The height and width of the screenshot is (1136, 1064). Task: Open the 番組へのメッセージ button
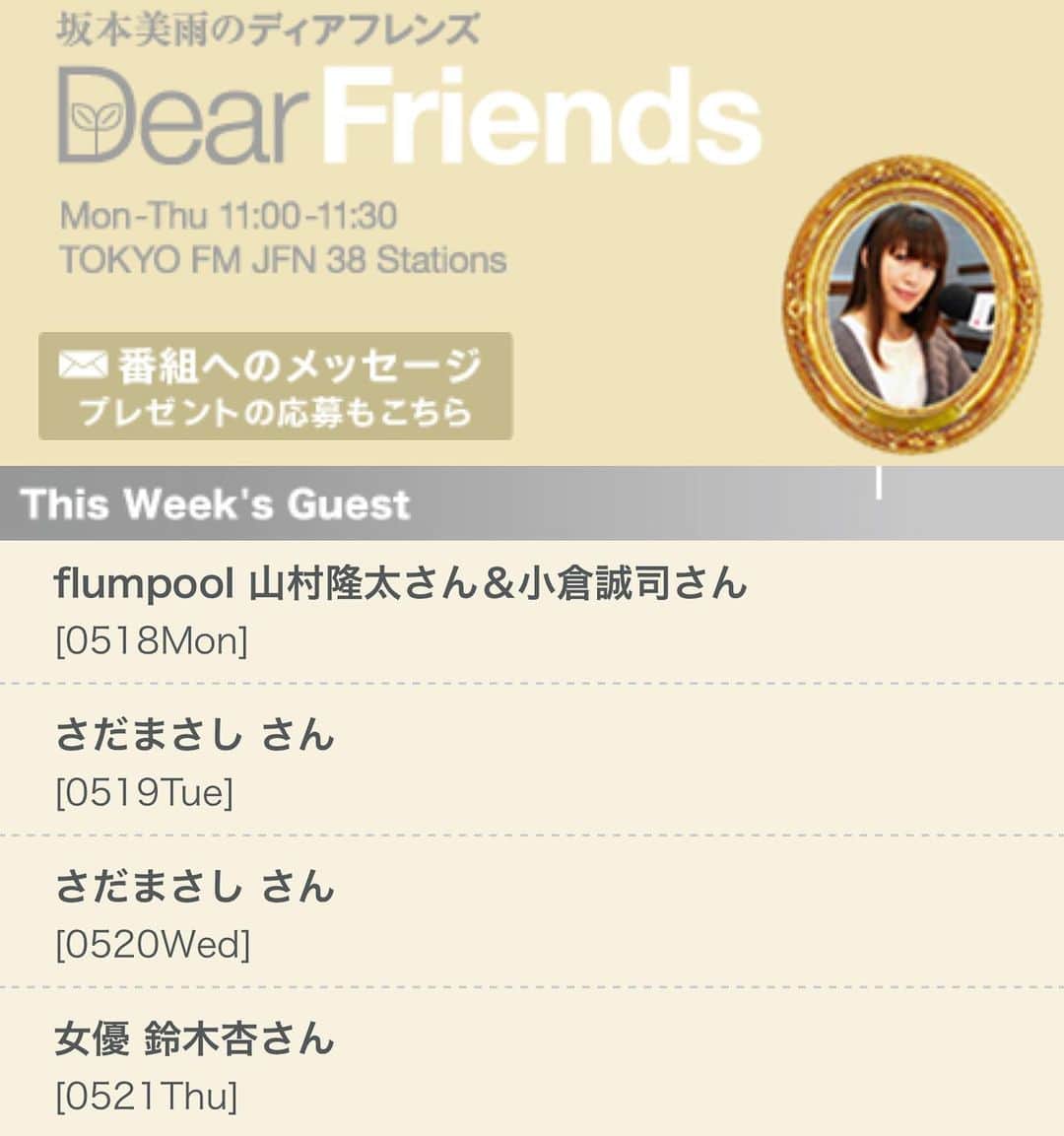(276, 386)
